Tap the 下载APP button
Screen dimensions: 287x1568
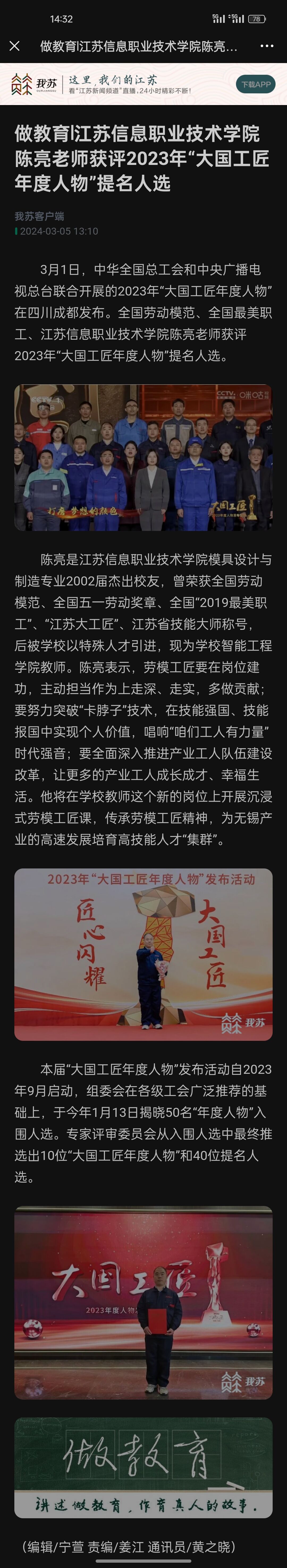pos(255,85)
